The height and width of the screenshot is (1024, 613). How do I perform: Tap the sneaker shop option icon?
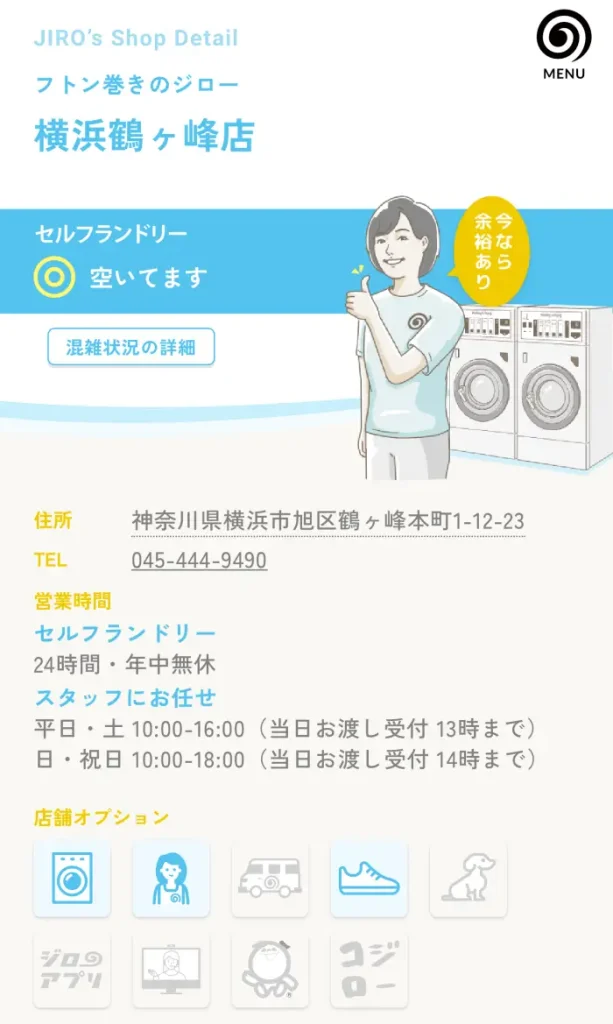point(369,879)
